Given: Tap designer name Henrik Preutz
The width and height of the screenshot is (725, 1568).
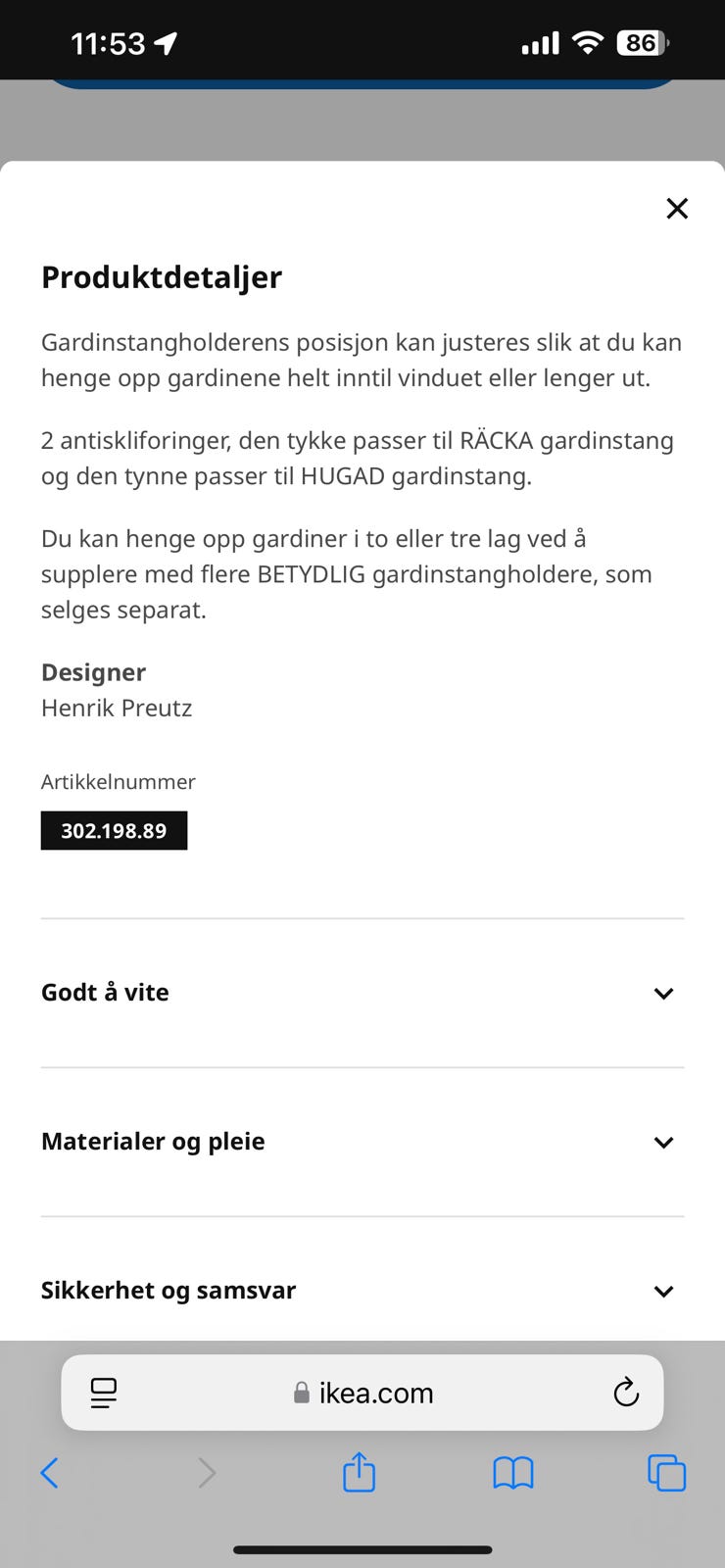Looking at the screenshot, I should point(116,708).
